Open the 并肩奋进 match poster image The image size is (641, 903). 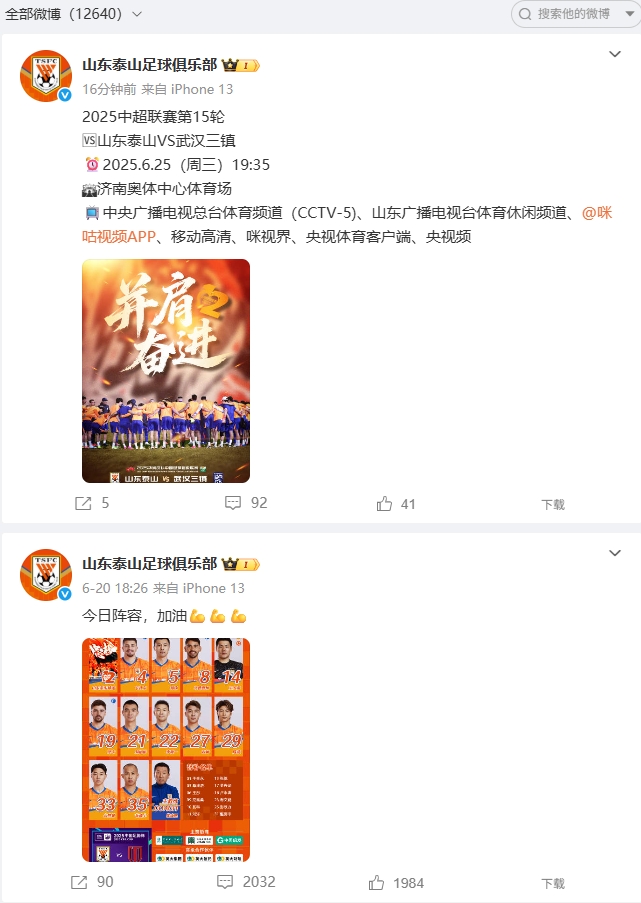[x=166, y=371]
